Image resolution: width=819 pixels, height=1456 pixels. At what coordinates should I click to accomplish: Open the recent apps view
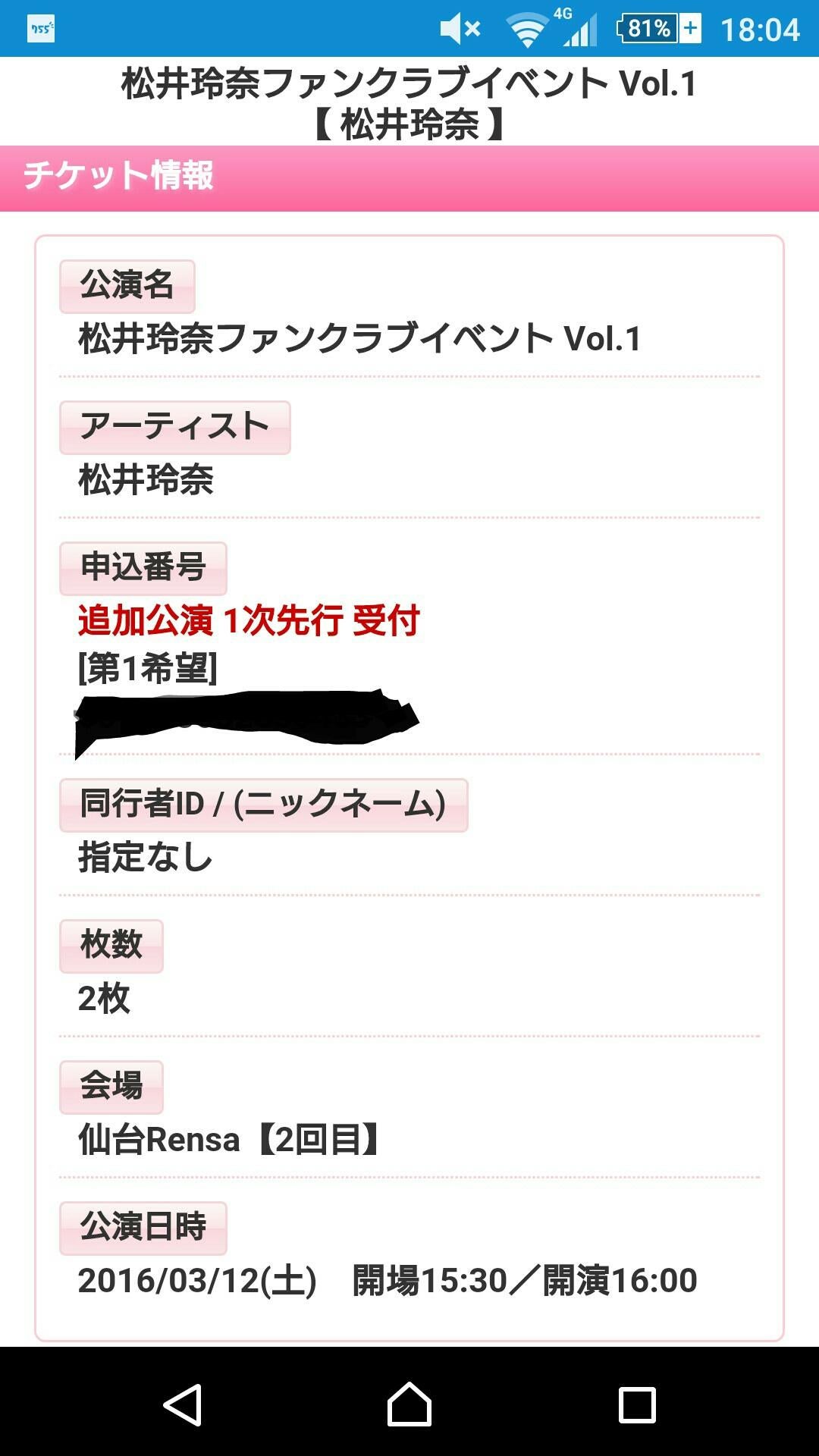[x=637, y=1404]
